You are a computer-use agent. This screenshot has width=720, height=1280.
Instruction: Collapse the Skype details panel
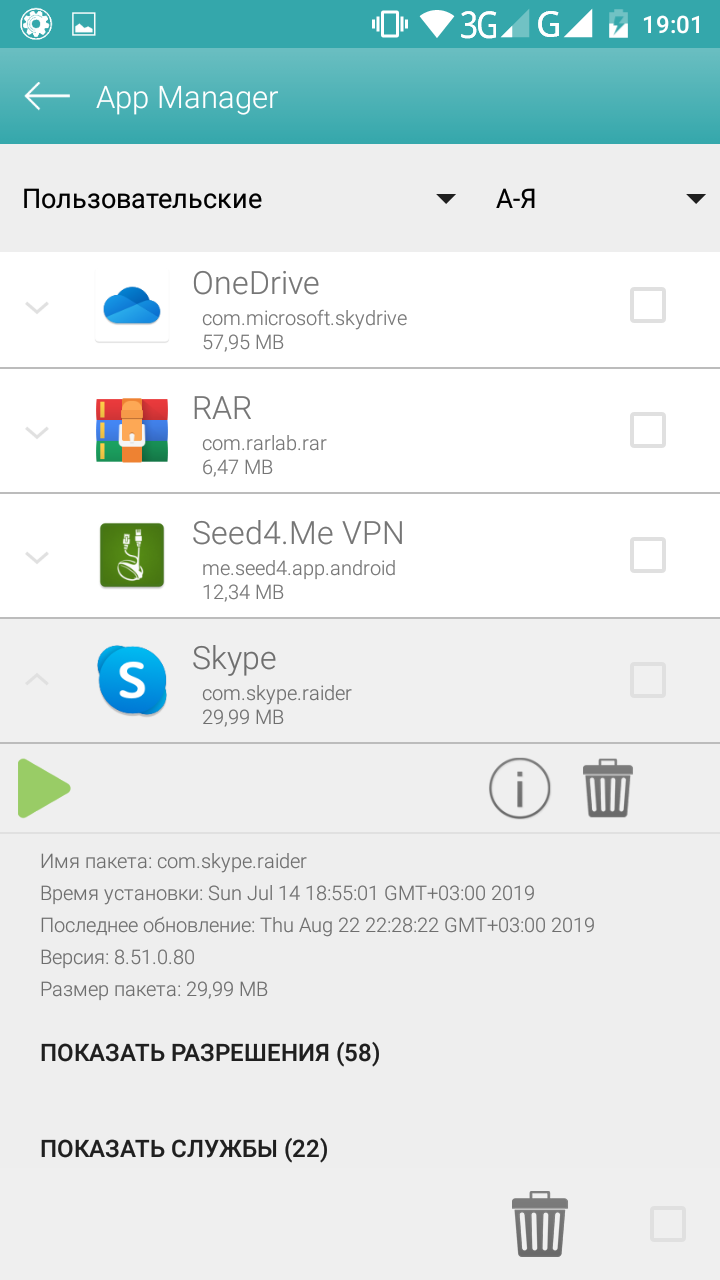pos(37,680)
